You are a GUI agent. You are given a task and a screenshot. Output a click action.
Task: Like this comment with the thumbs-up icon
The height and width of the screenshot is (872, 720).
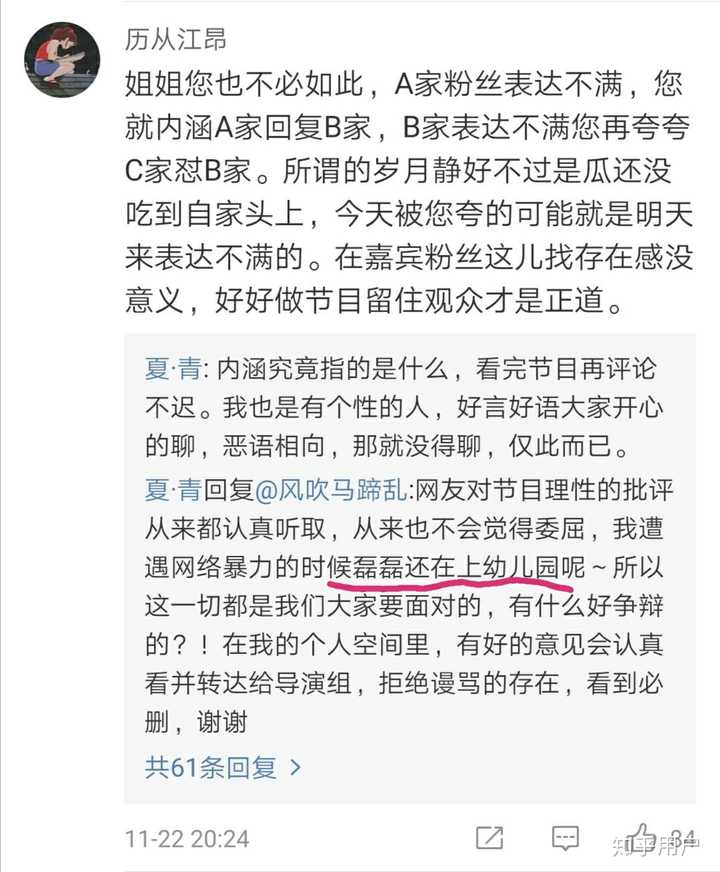[x=643, y=838]
